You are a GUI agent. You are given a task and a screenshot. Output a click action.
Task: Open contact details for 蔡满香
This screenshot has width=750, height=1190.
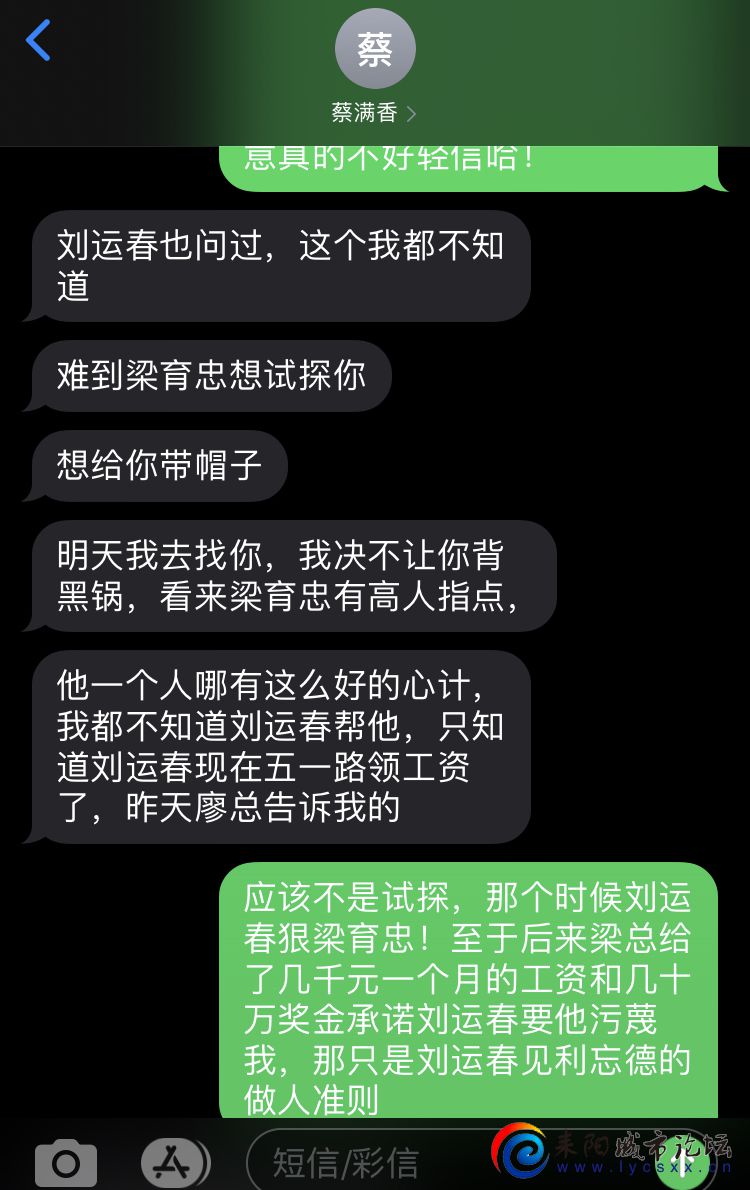pos(374,68)
